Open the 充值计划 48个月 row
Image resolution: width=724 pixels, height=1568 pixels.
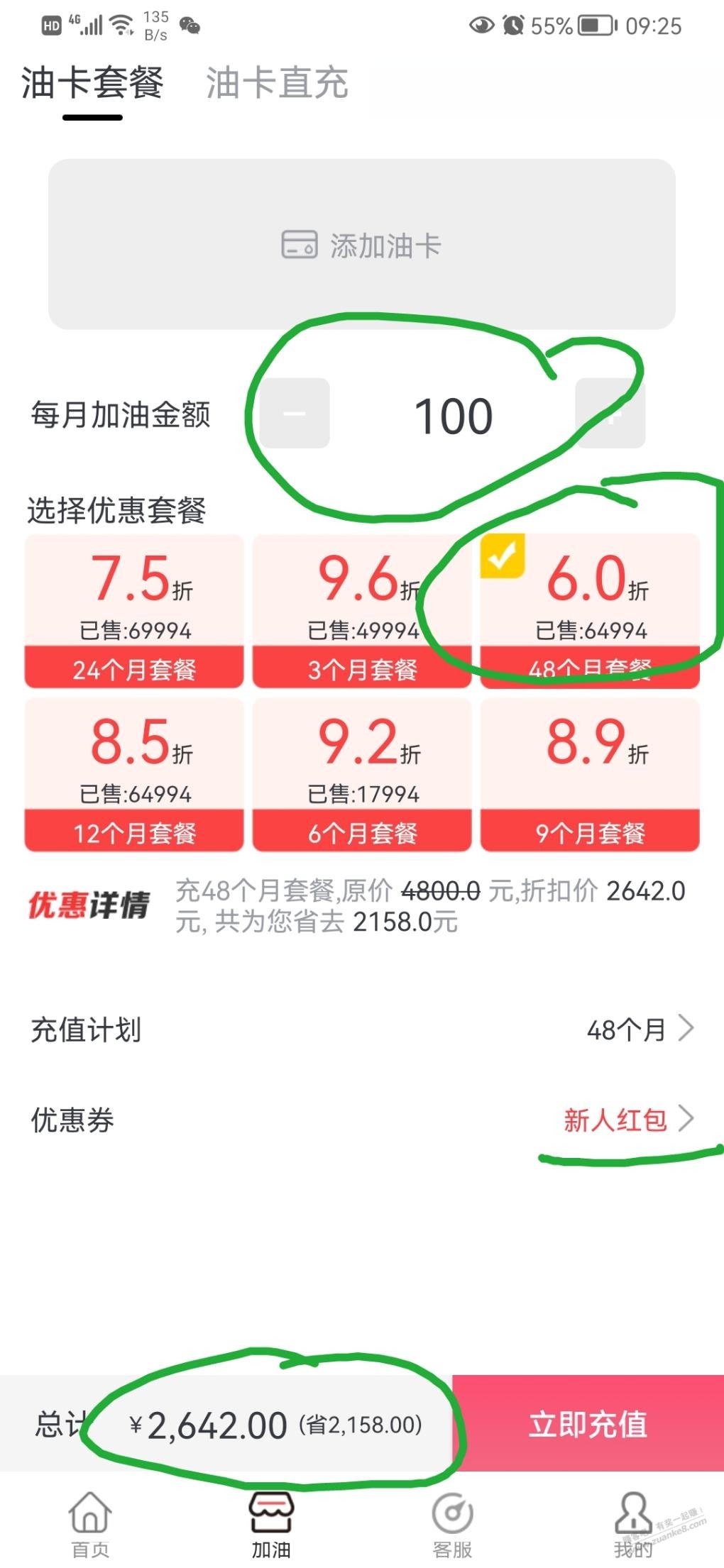pos(362,1029)
